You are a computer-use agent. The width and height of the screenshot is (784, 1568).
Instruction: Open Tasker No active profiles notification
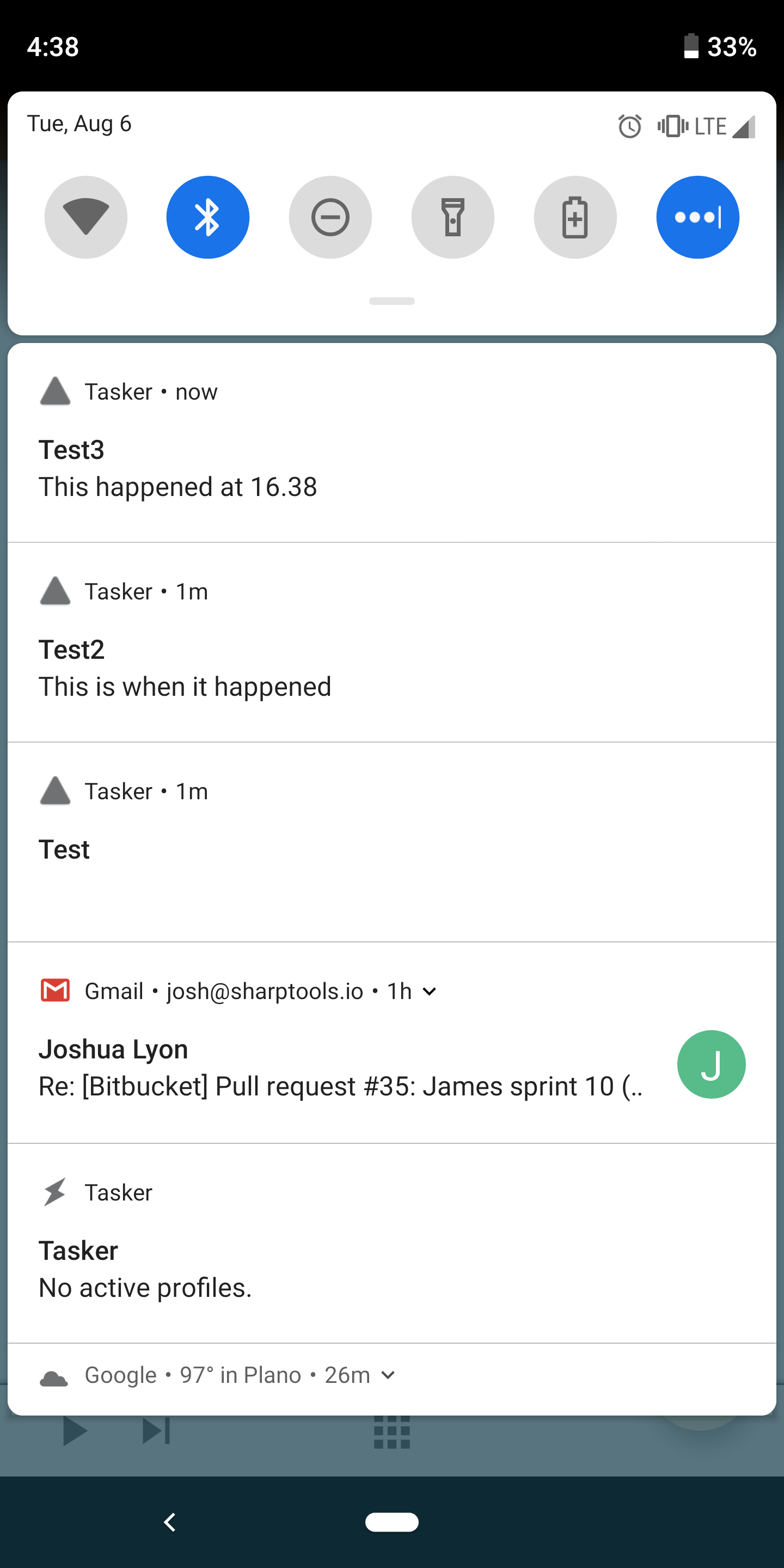392,1243
